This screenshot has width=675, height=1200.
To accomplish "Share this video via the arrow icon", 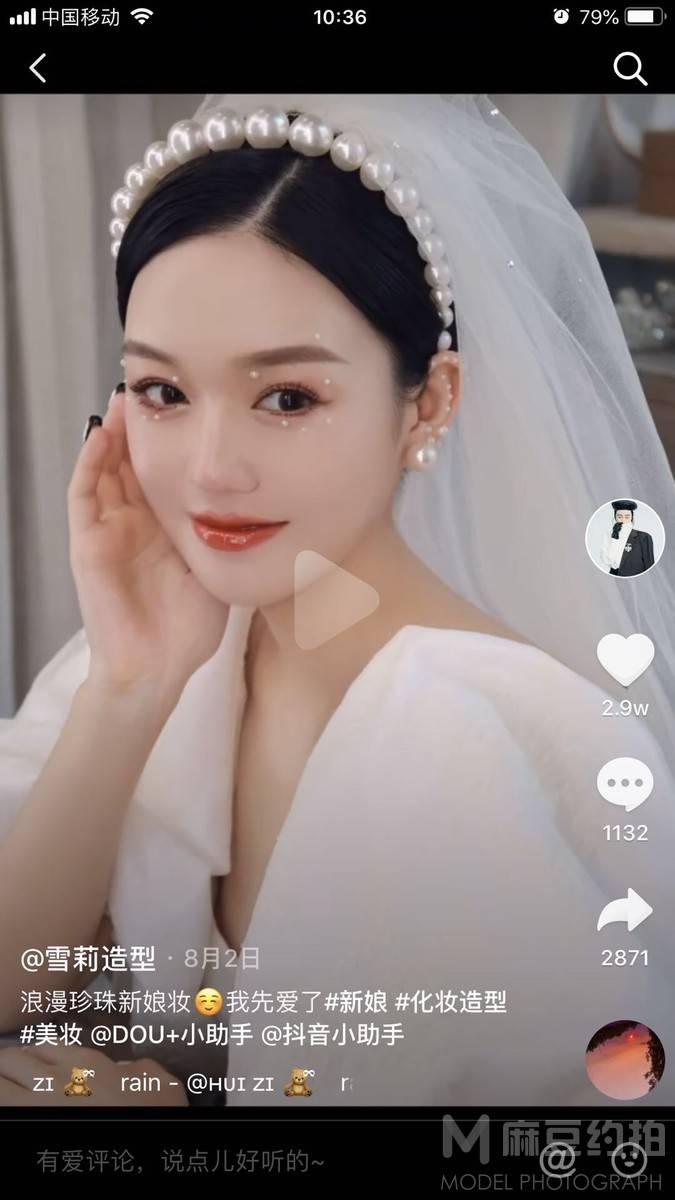I will [625, 911].
